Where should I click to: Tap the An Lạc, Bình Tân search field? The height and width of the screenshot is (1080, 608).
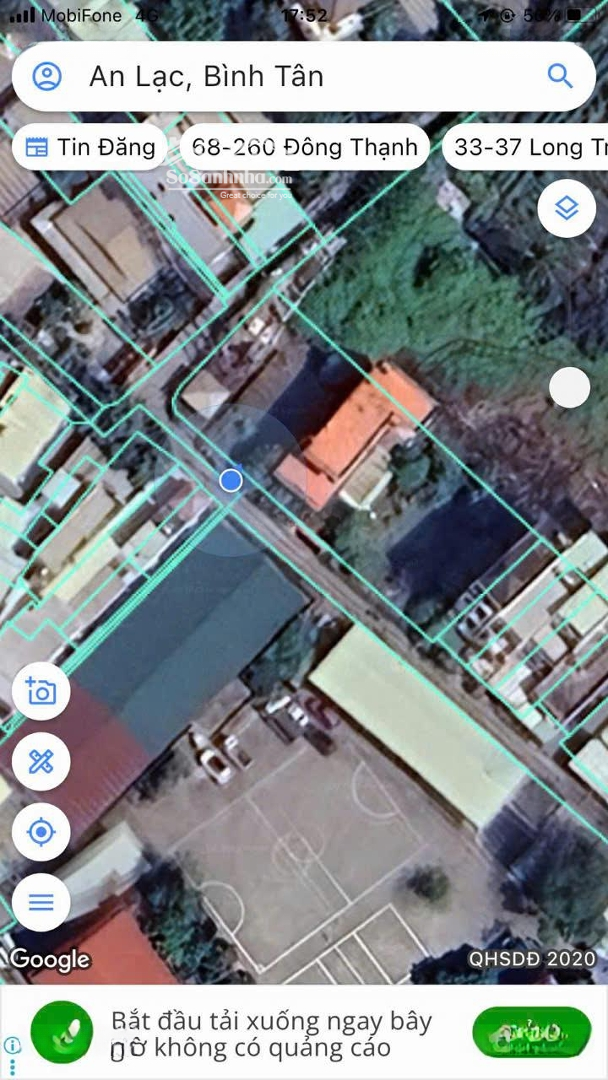pos(300,76)
